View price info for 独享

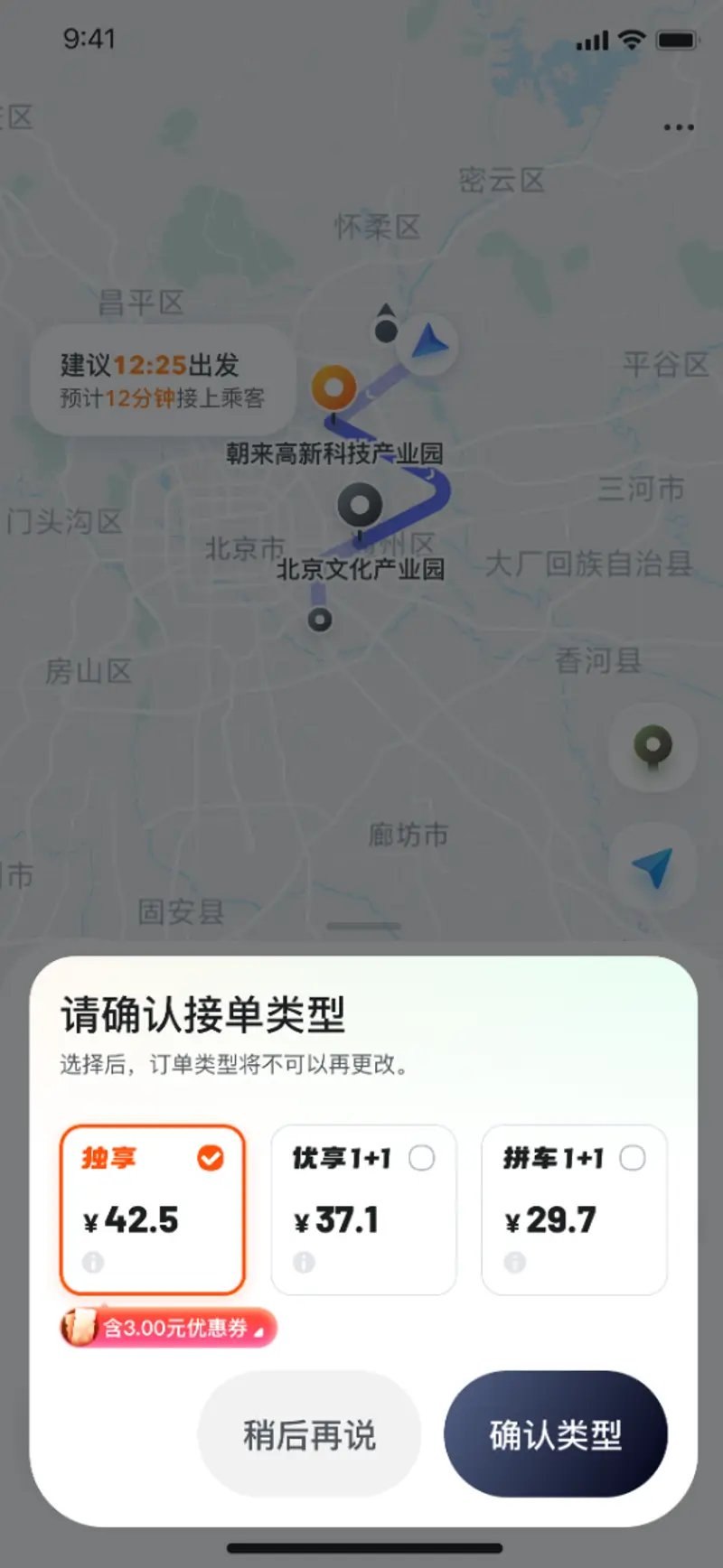[93, 1263]
